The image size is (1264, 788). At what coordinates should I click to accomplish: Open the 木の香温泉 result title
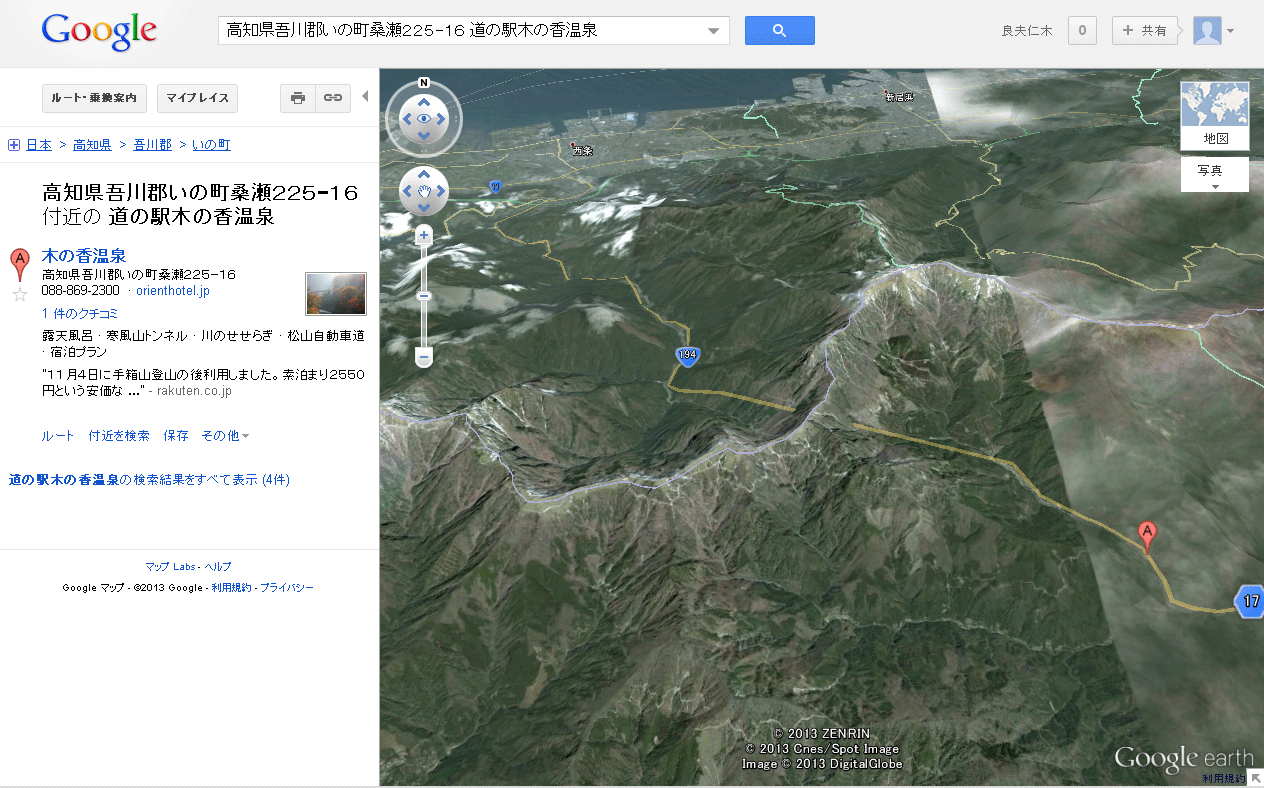pyautogui.click(x=84, y=256)
